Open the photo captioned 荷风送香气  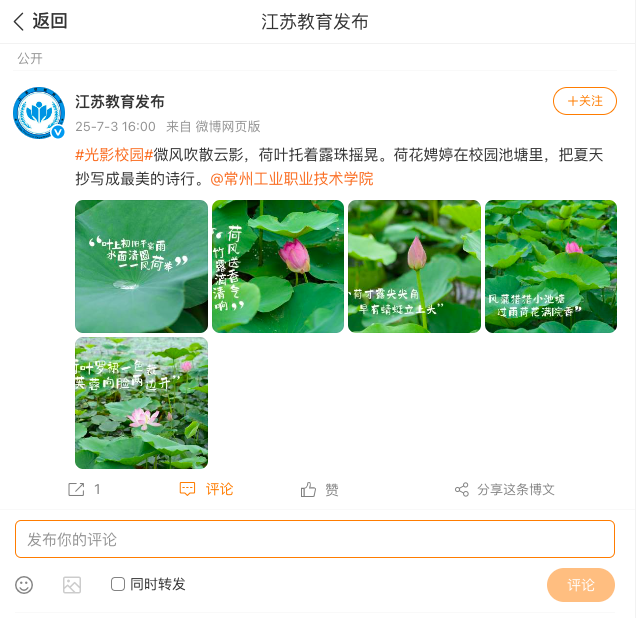click(x=277, y=266)
